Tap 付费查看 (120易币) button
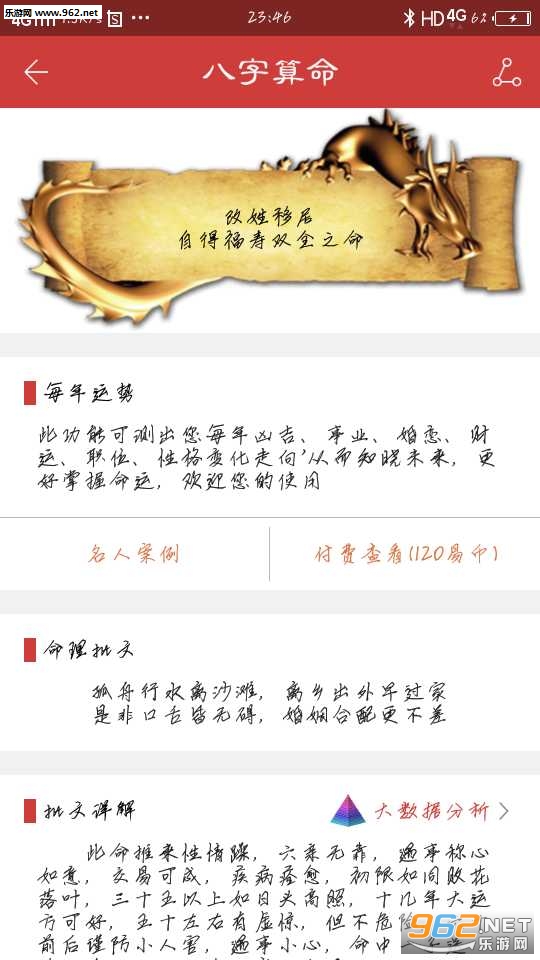 pyautogui.click(x=405, y=554)
